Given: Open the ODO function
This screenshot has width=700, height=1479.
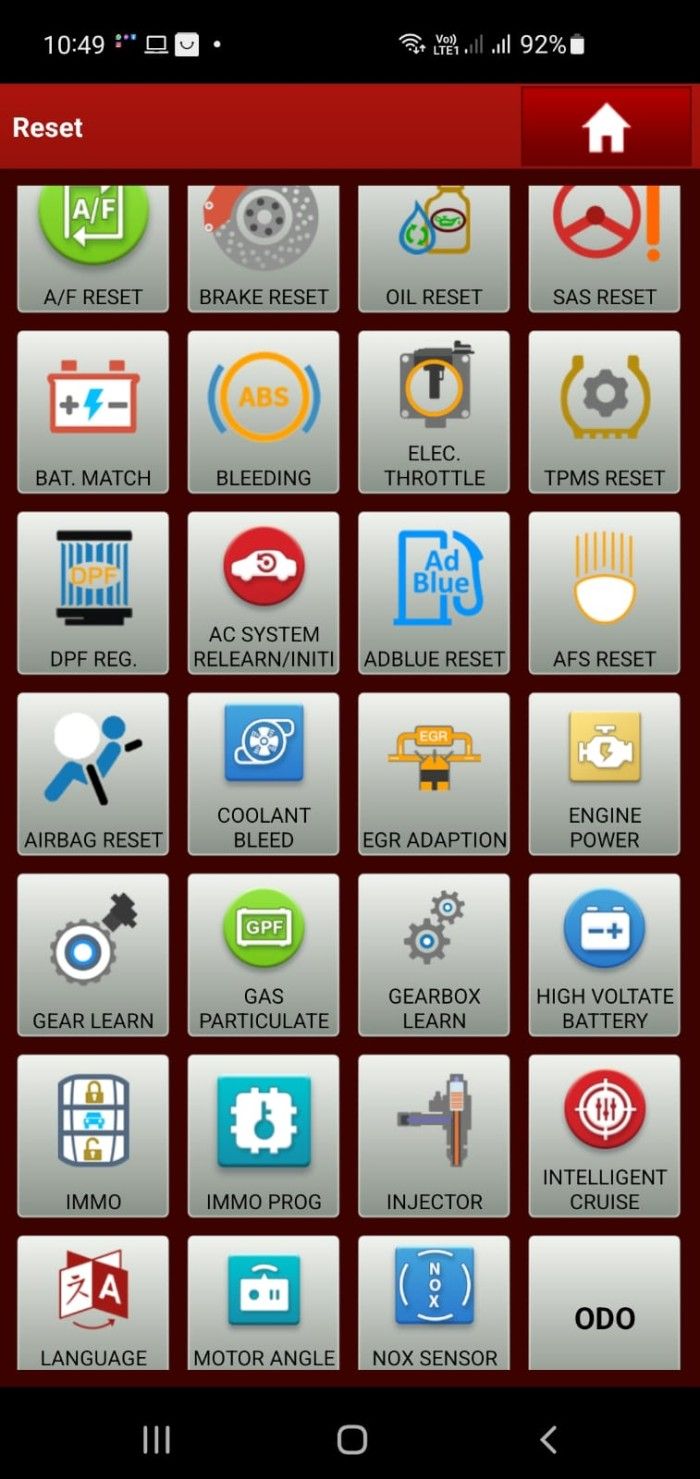Looking at the screenshot, I should [x=604, y=1303].
